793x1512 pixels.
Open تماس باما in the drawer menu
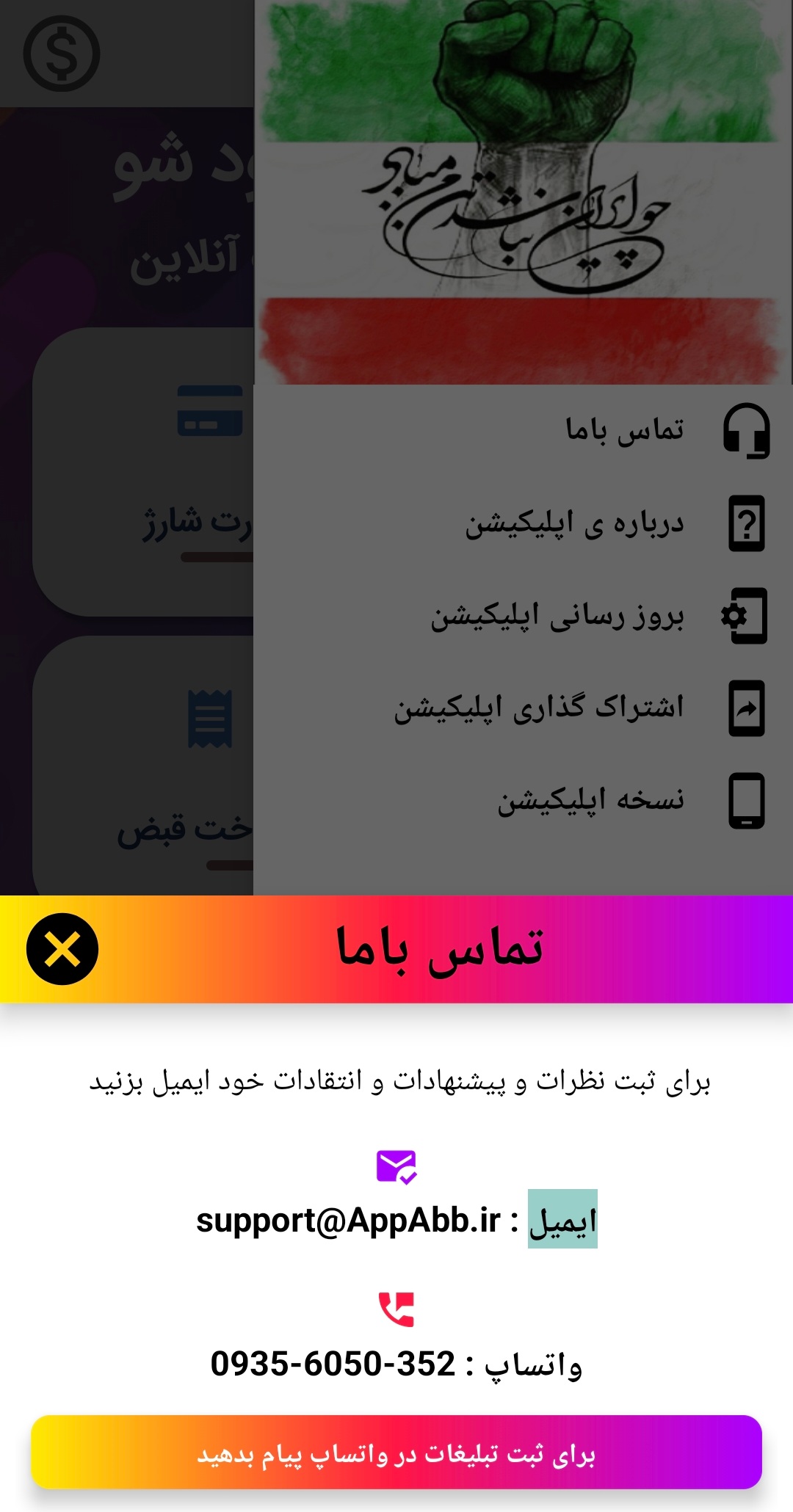pos(624,430)
